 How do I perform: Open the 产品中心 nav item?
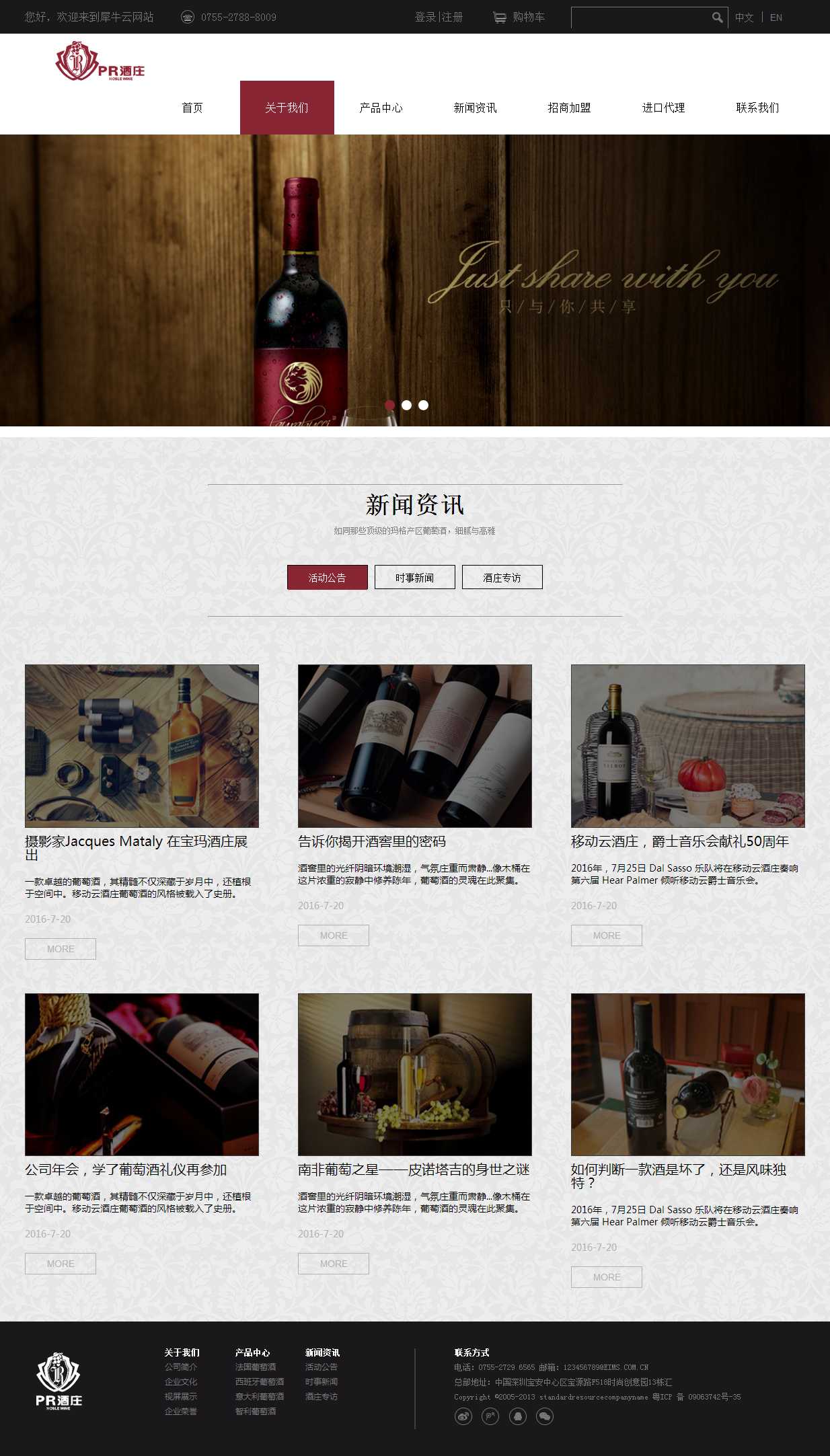tap(381, 108)
